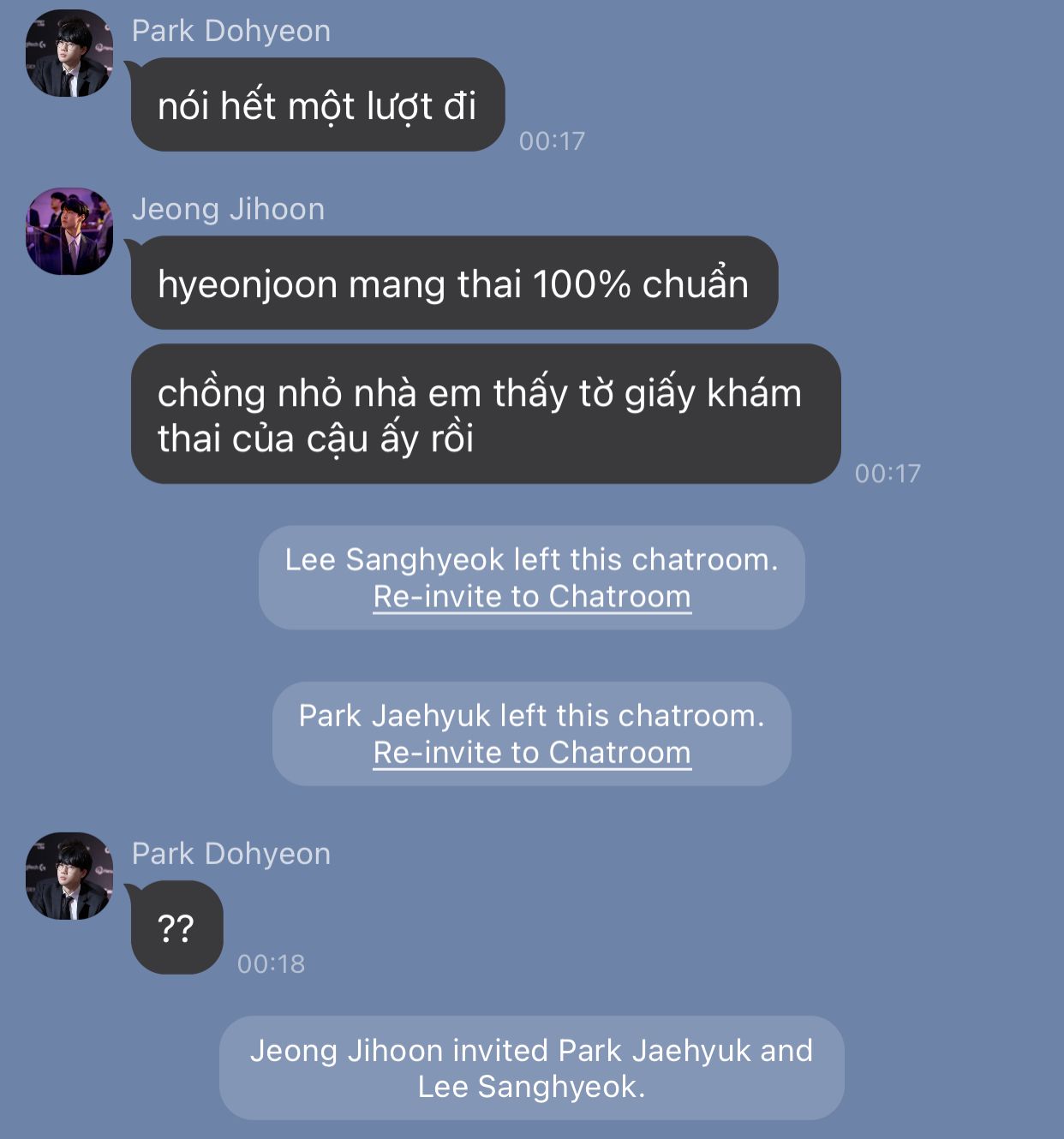Open Park Dohyeon's avatar beside the '??' message
This screenshot has height=1139, width=1064.
point(69,876)
